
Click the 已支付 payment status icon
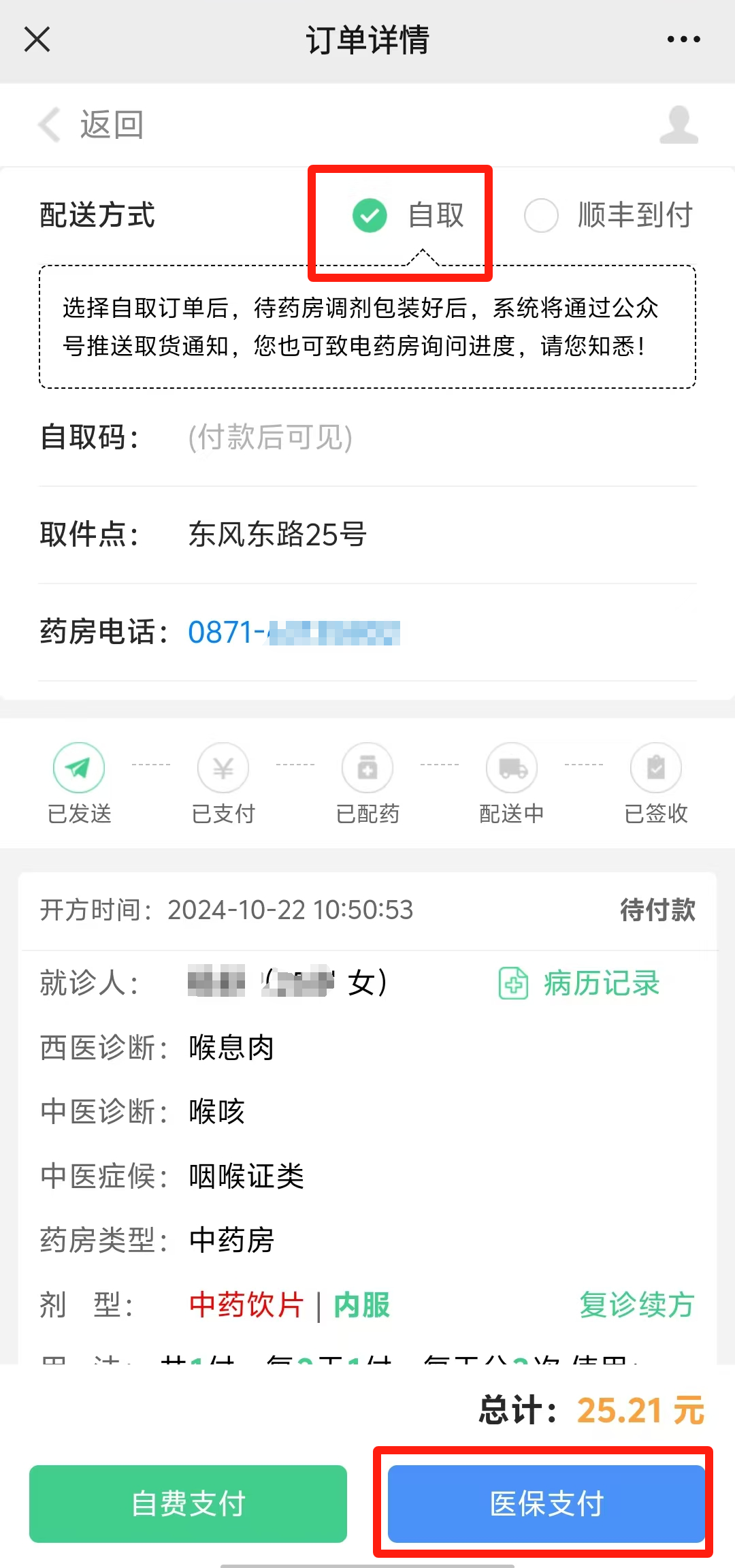pos(223,767)
